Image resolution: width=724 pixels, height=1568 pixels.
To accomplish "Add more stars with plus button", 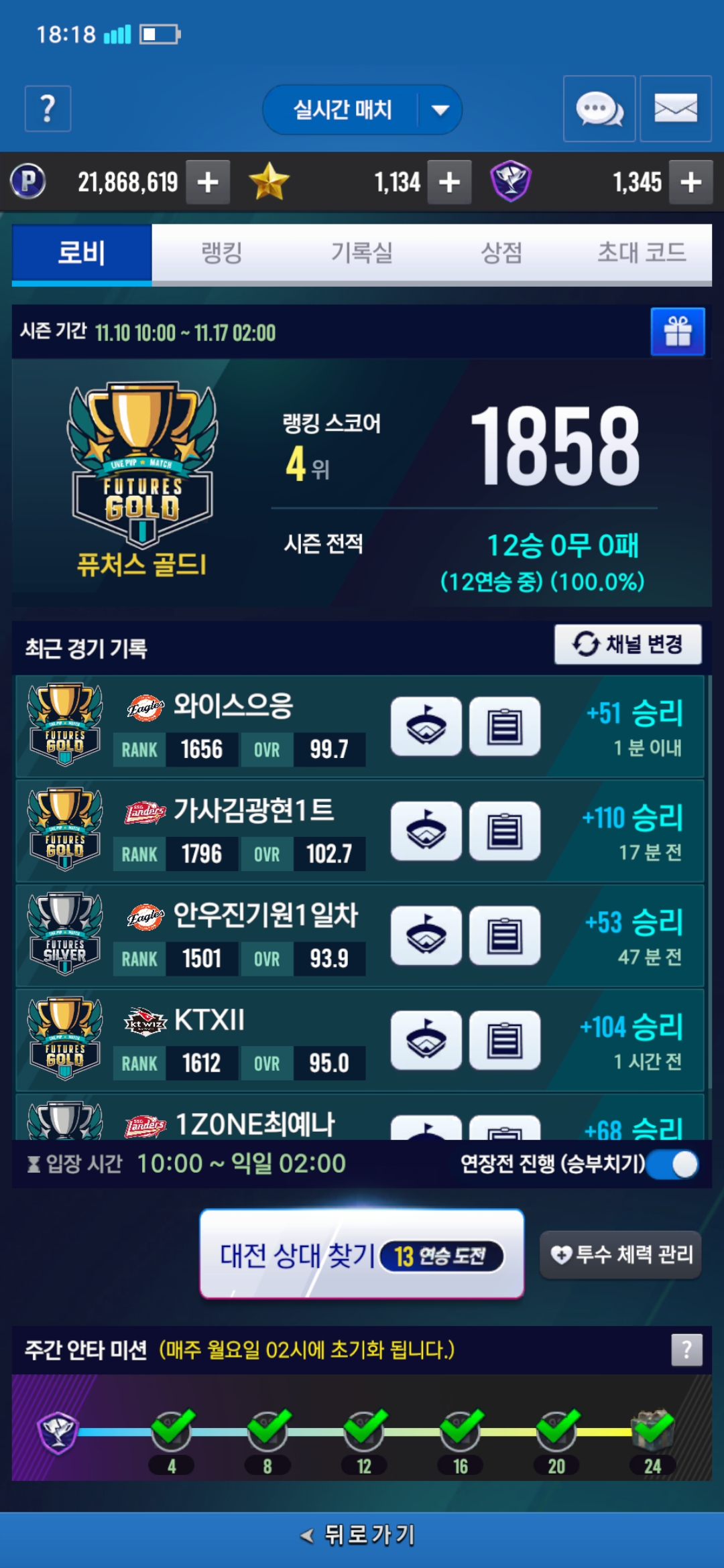I will (449, 182).
